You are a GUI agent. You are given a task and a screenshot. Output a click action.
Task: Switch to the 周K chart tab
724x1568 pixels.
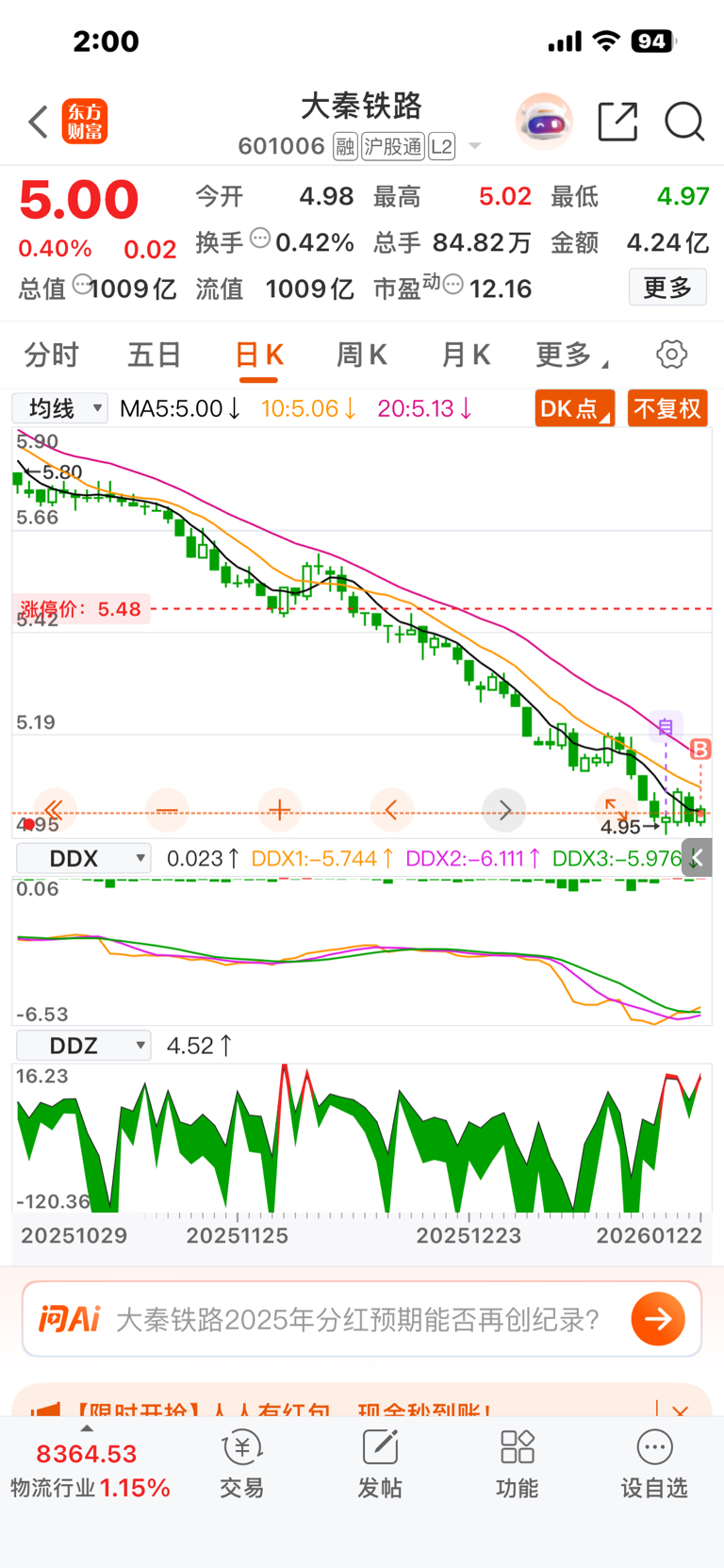pyautogui.click(x=361, y=355)
